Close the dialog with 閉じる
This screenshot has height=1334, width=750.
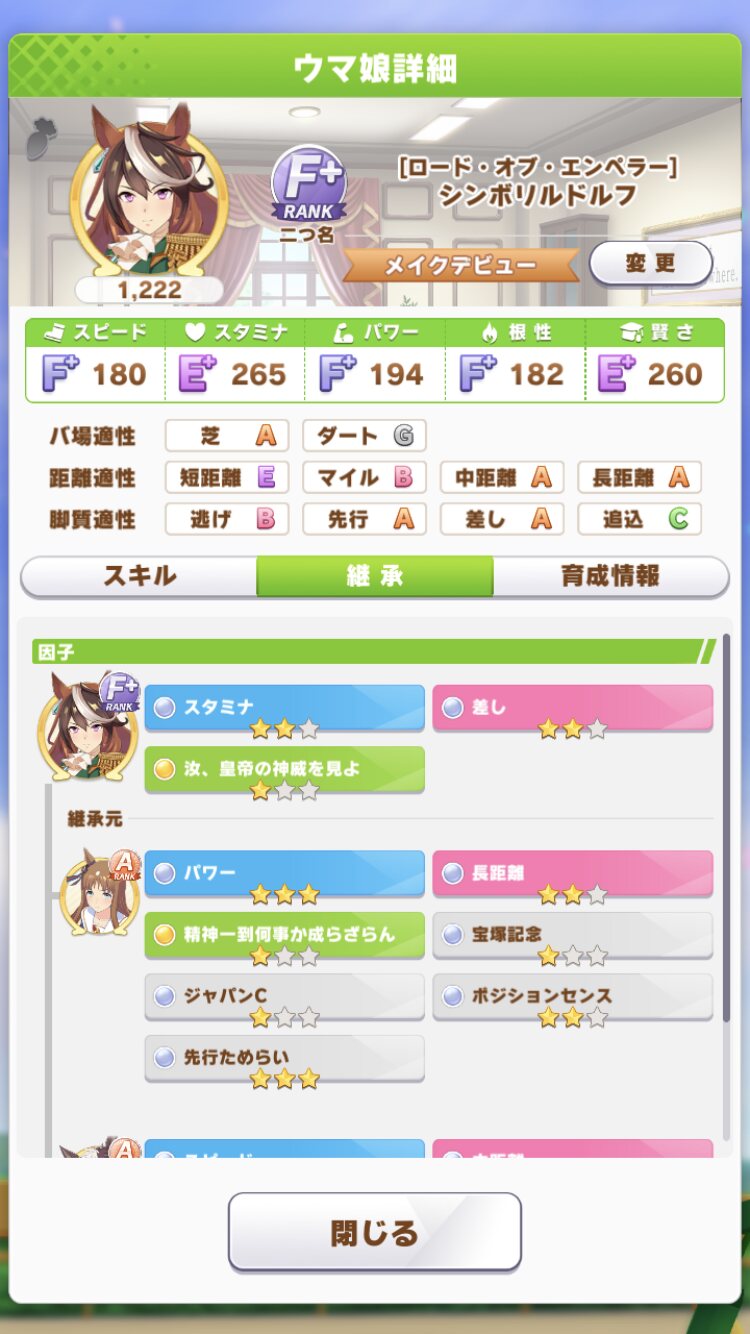coord(375,1232)
